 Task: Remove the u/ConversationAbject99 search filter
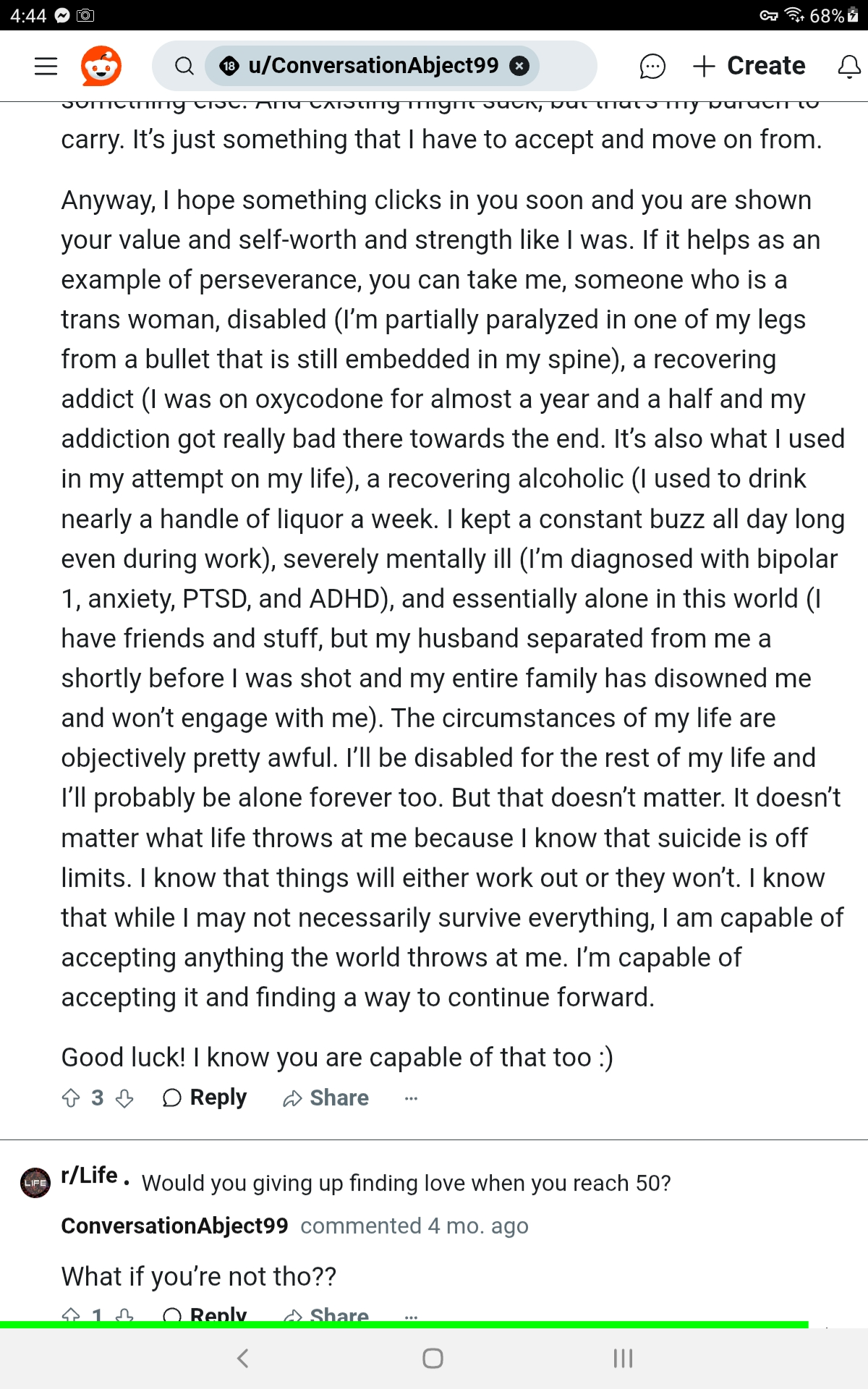point(519,66)
